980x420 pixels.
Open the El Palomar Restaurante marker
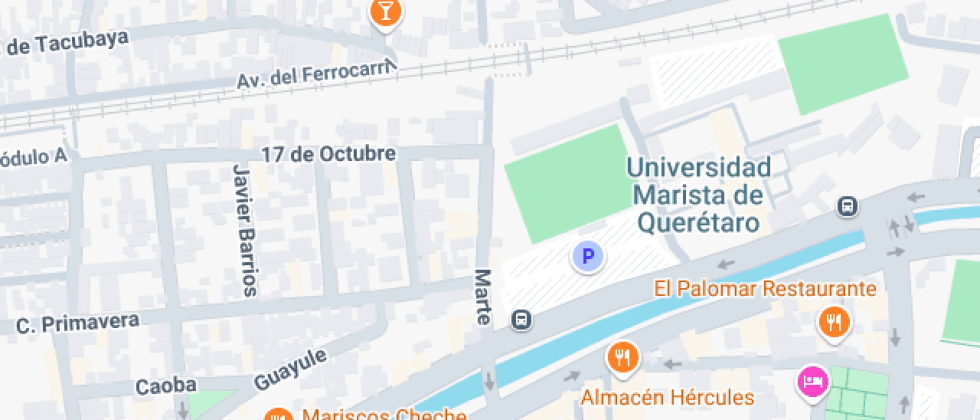click(x=833, y=321)
